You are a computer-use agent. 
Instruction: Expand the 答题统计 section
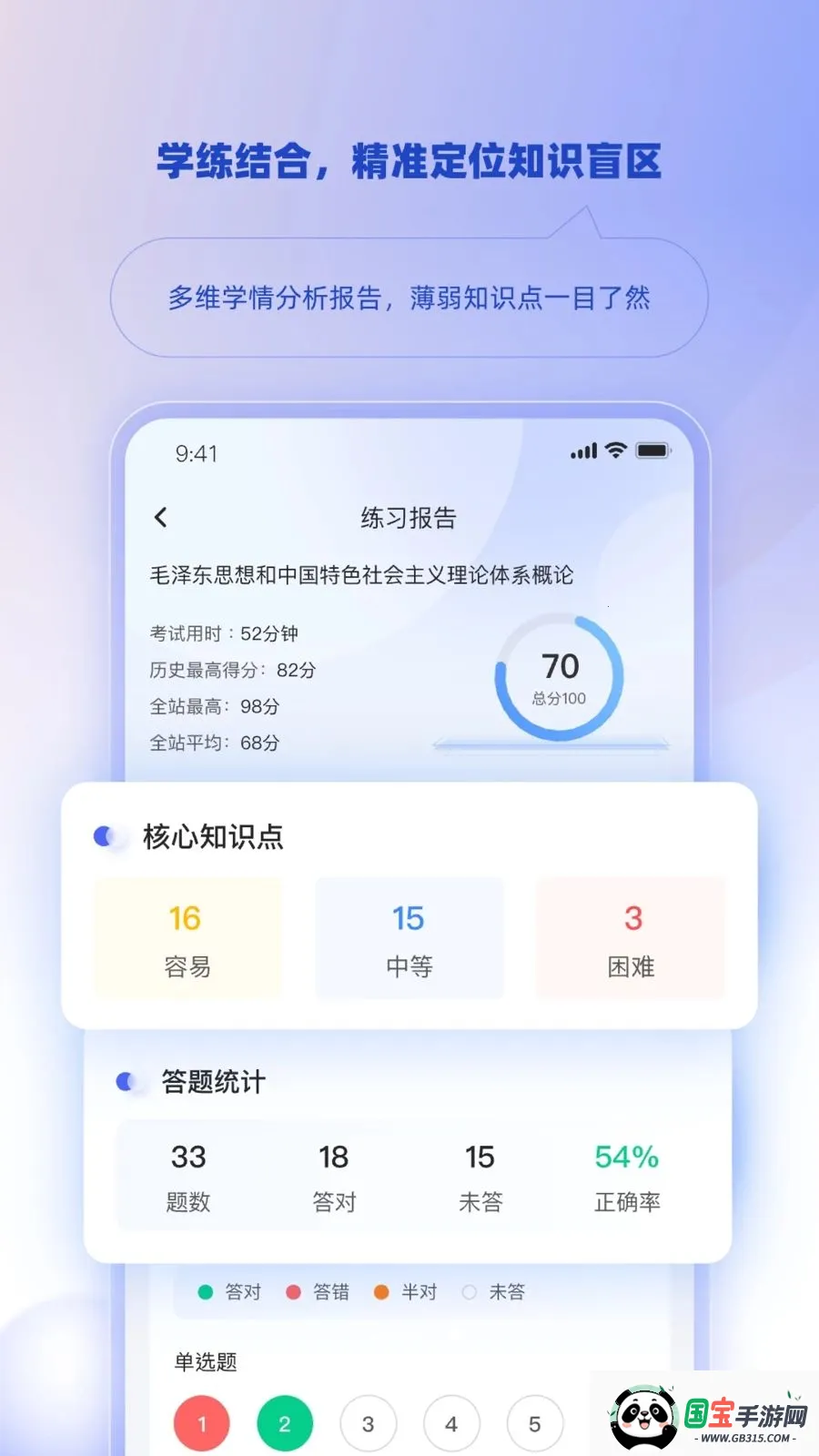coord(214,1082)
